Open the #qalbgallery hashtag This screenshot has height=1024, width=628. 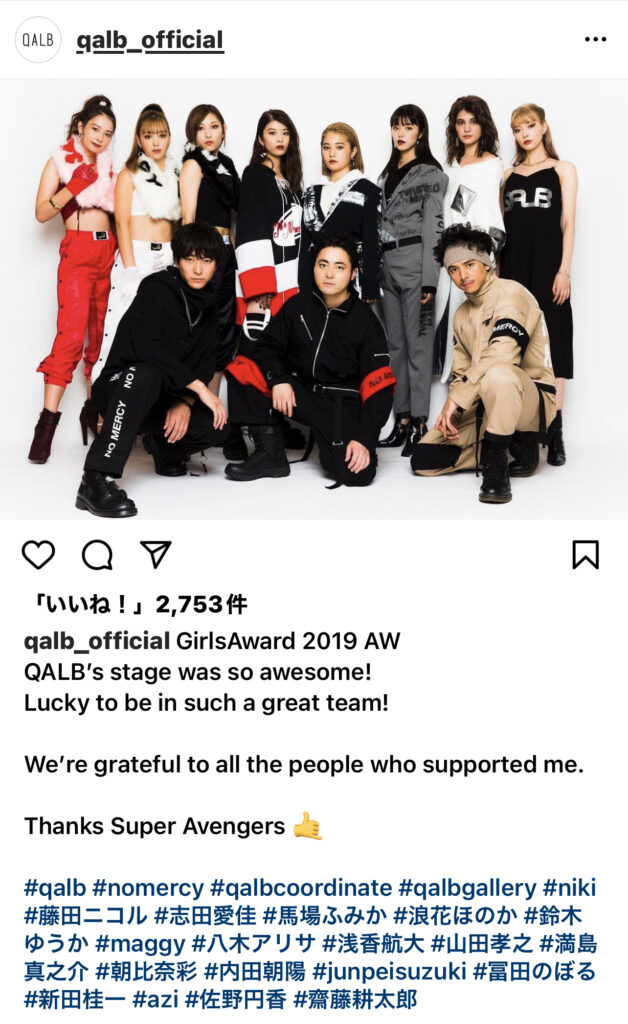coord(466,887)
